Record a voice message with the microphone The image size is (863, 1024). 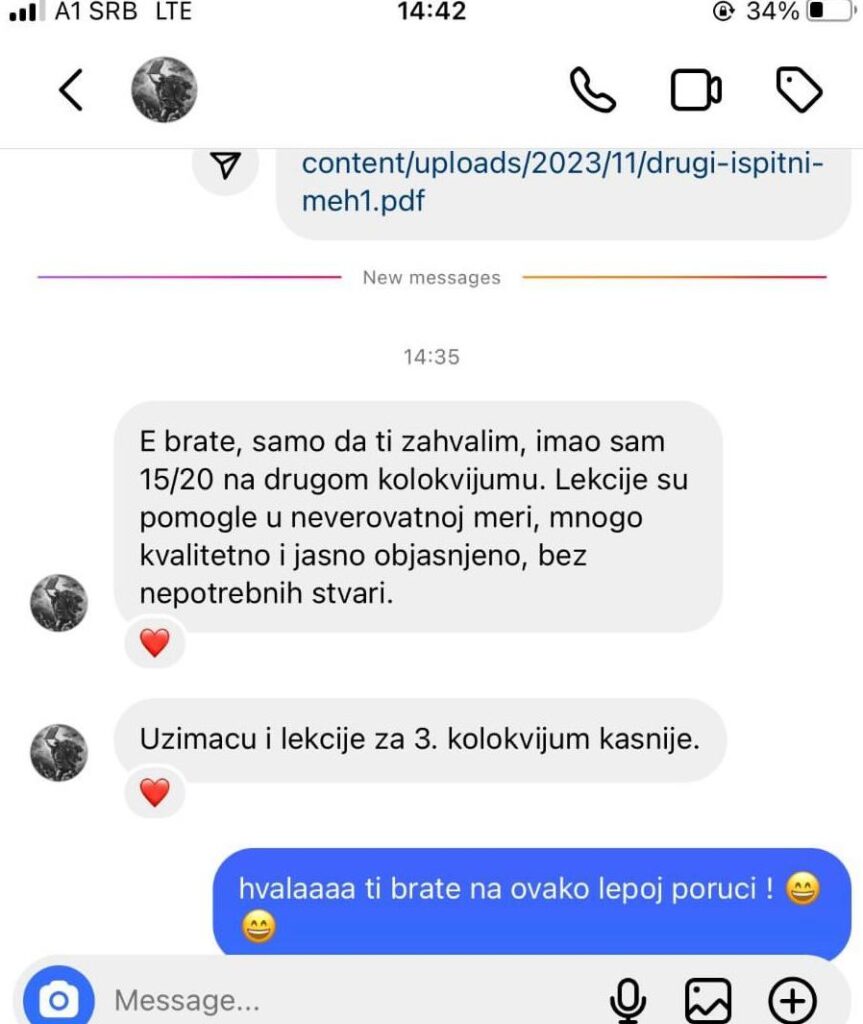[x=628, y=999]
